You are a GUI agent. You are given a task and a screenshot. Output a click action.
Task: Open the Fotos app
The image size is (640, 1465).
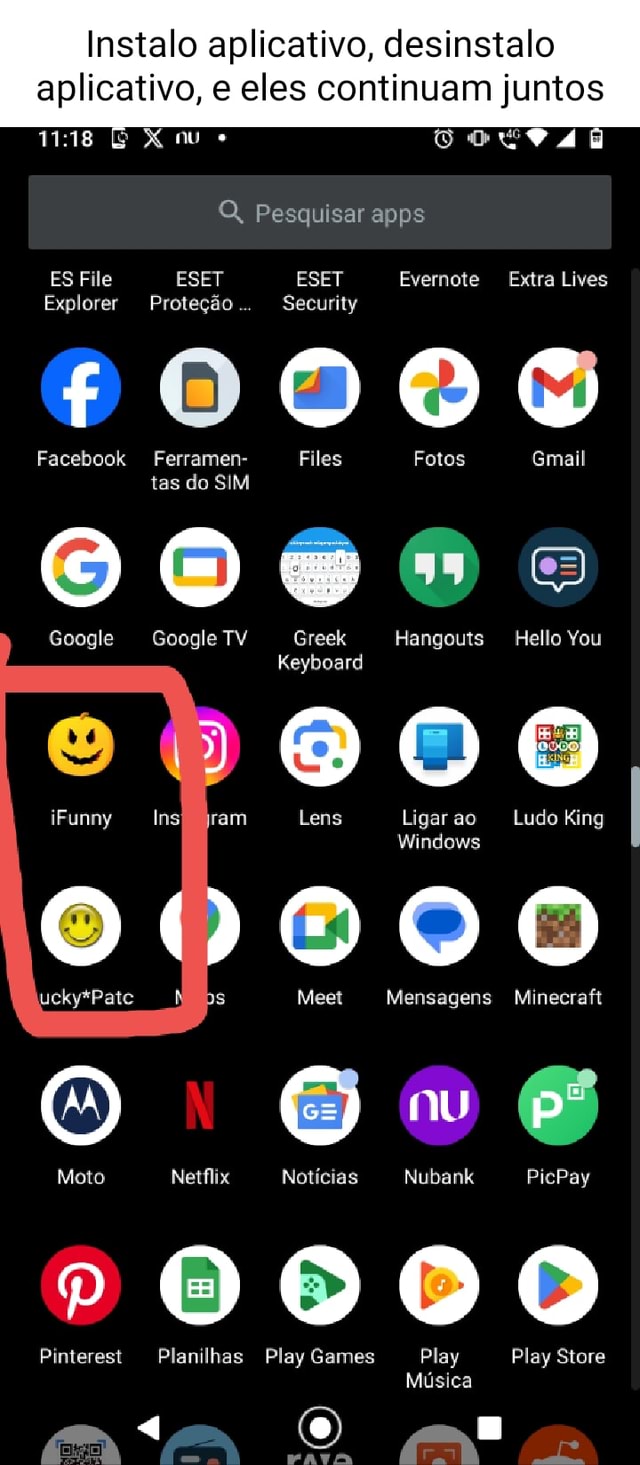point(439,387)
